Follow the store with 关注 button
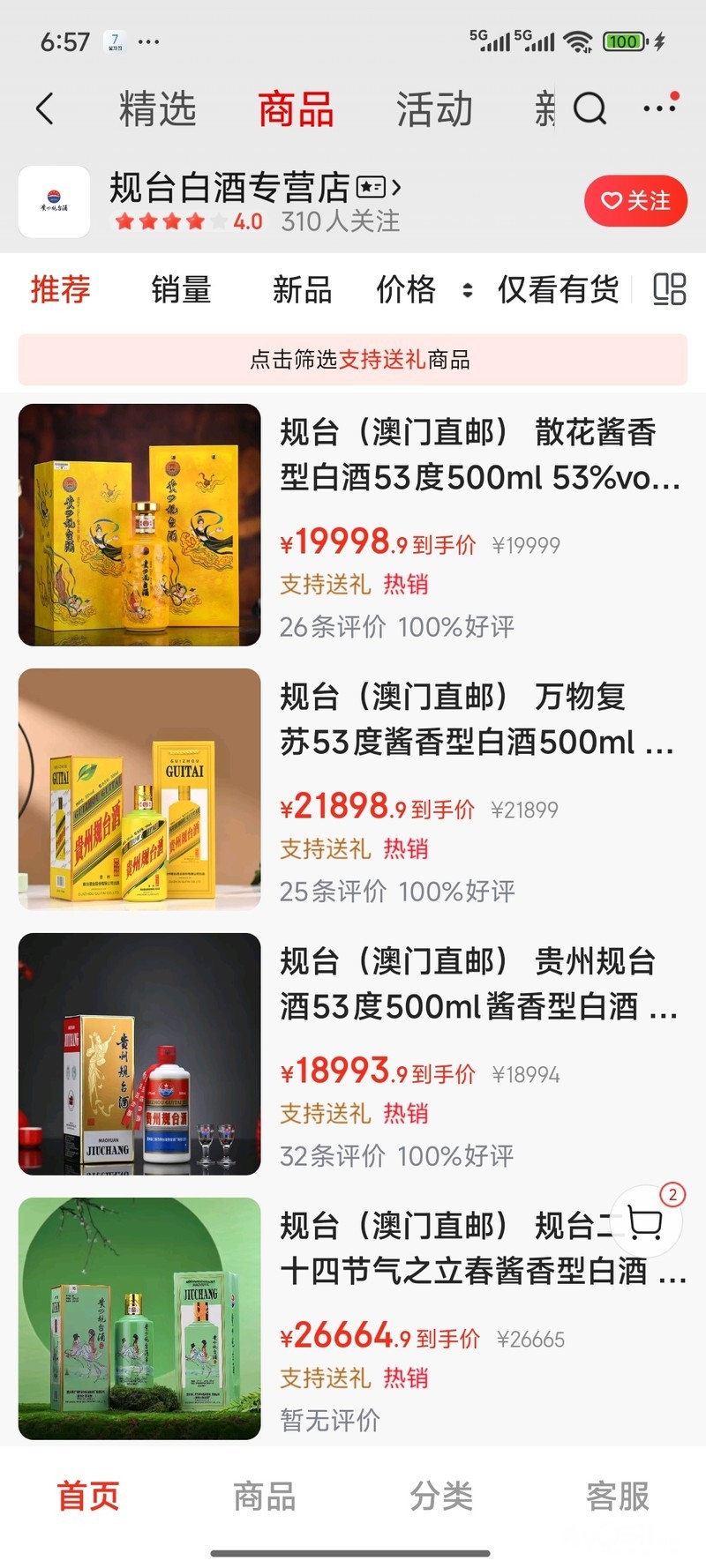 (635, 201)
